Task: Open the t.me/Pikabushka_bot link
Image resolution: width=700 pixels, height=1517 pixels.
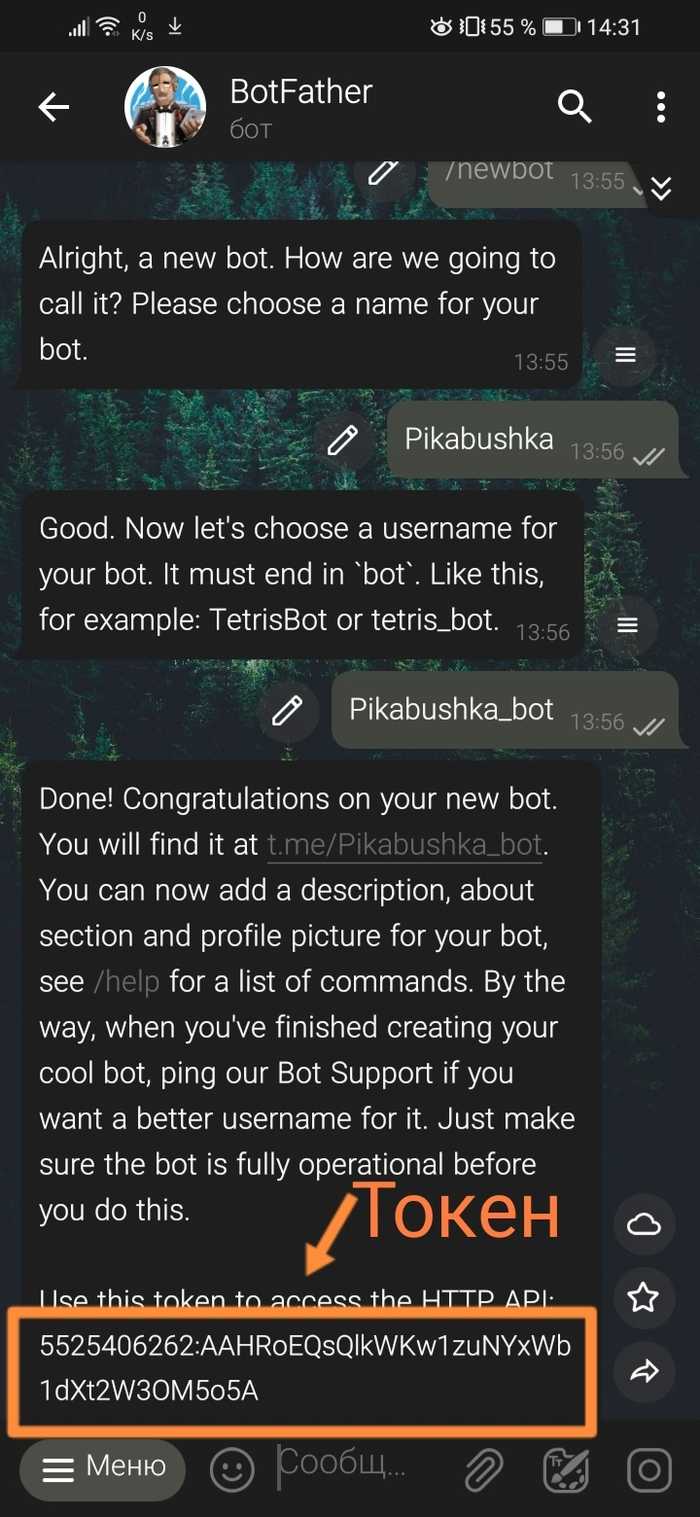Action: coord(405,844)
